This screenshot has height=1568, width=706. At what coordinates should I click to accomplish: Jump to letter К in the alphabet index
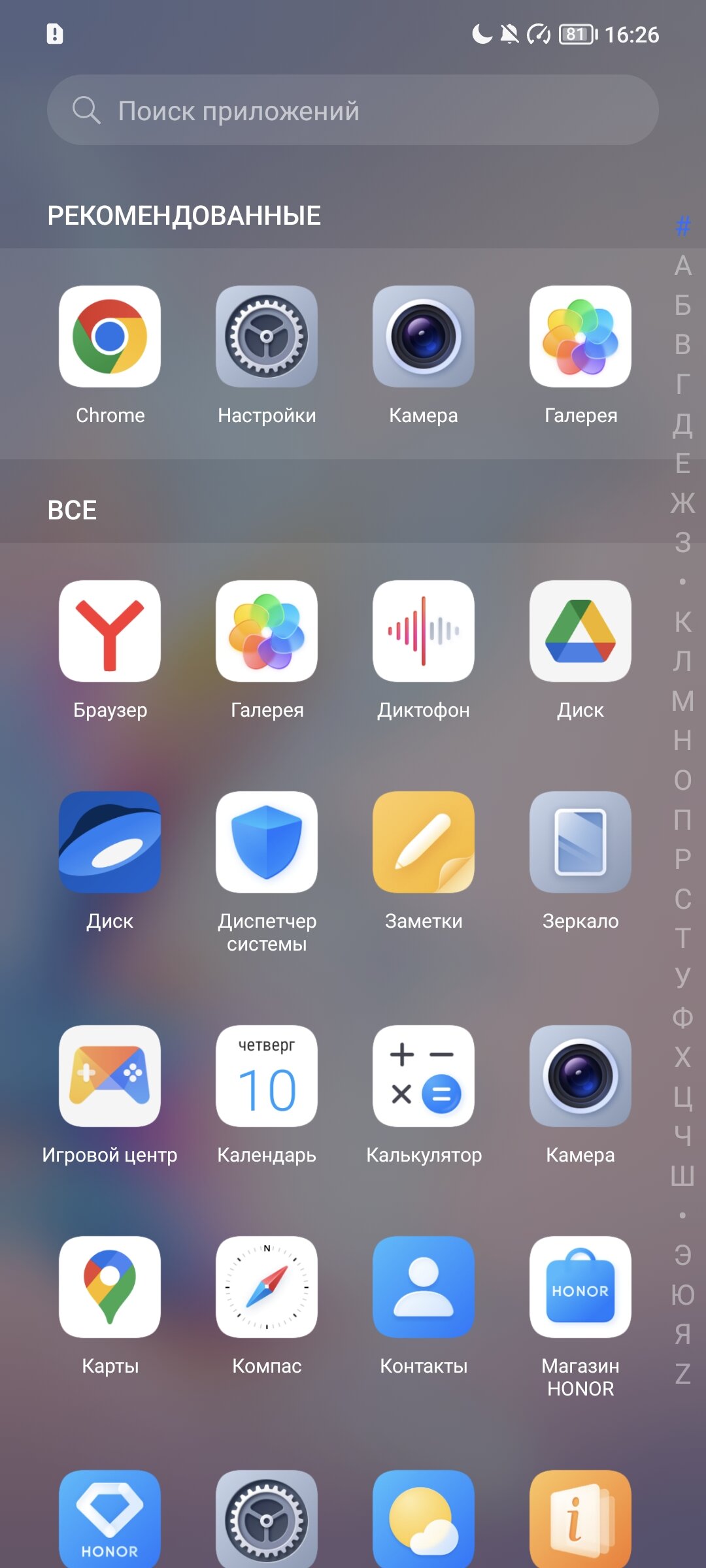click(x=682, y=622)
